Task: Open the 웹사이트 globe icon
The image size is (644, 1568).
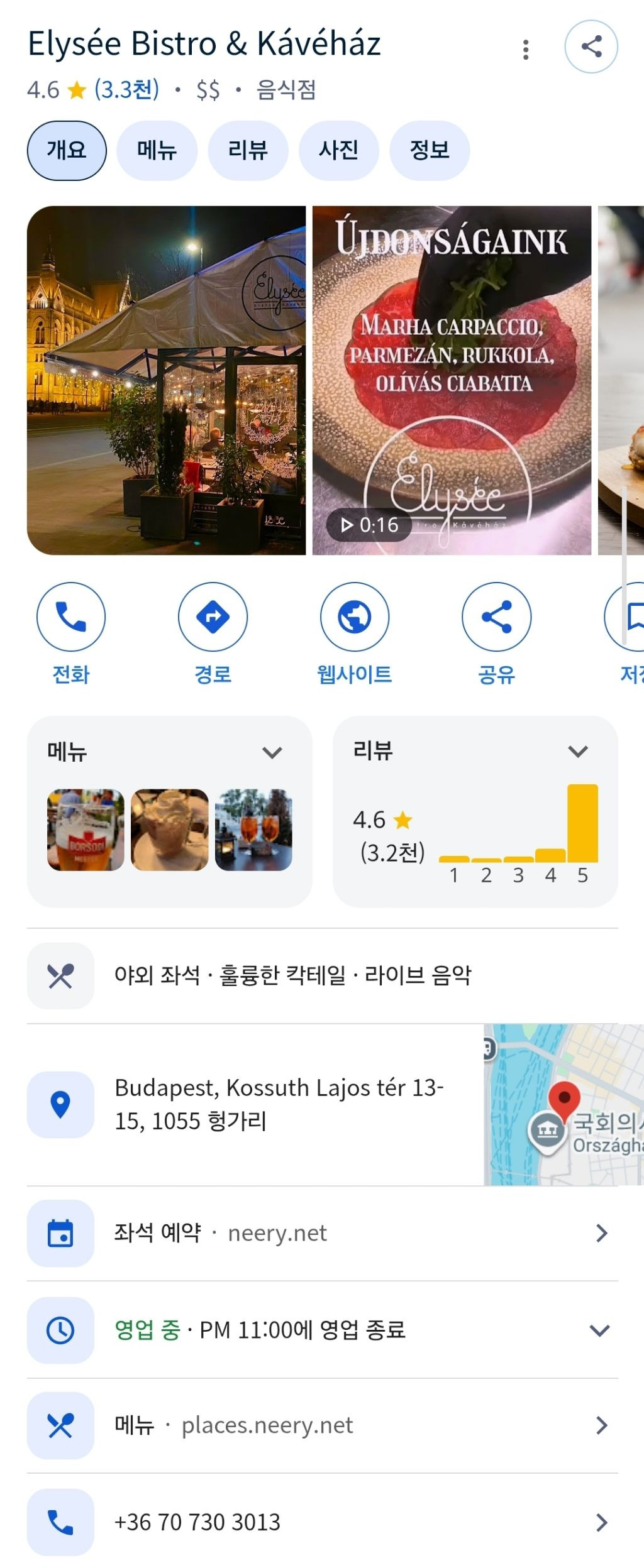Action: 355,617
